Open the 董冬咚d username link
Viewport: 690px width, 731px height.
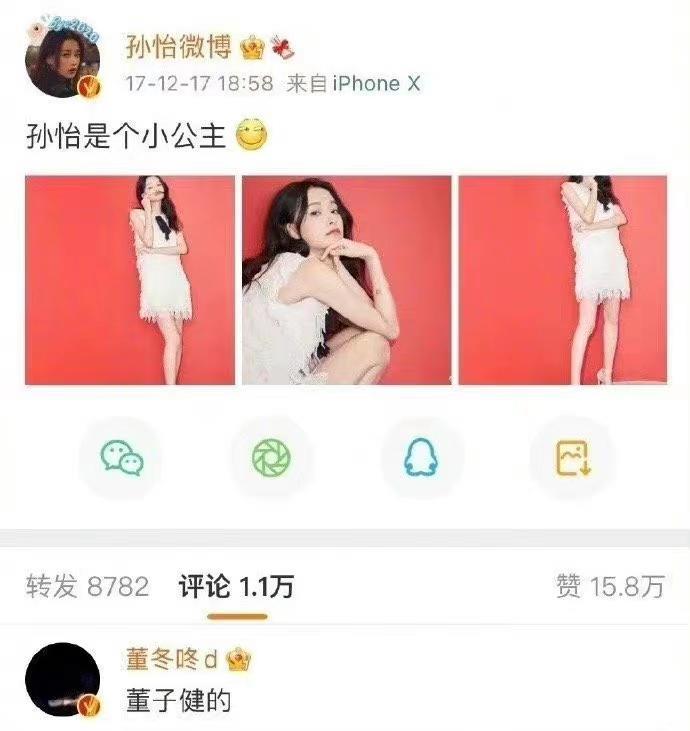point(172,660)
